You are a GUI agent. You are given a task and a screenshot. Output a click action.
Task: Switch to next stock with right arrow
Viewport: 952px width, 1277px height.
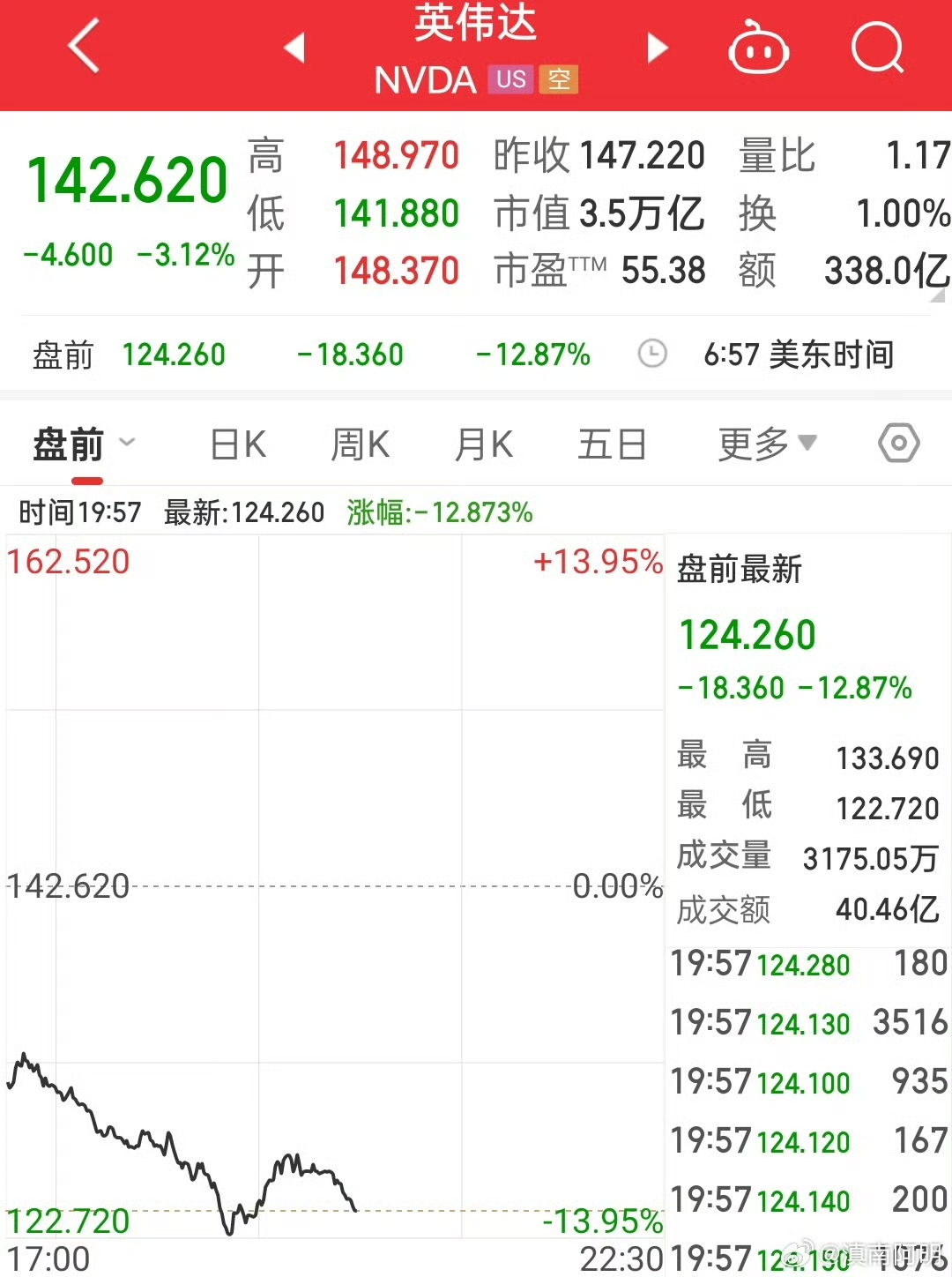click(x=657, y=49)
